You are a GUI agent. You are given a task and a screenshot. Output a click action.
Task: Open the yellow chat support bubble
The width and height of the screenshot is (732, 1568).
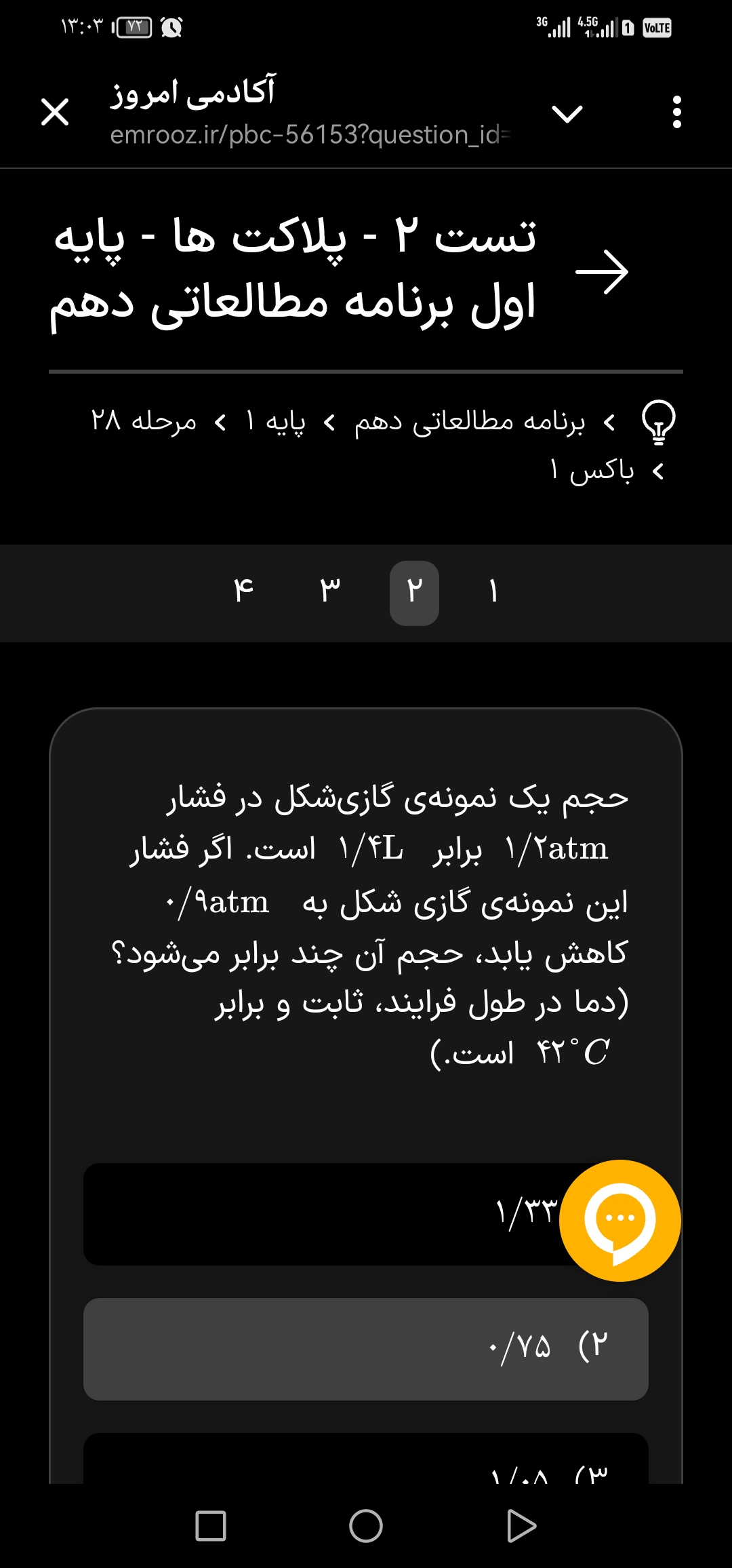[620, 1221]
